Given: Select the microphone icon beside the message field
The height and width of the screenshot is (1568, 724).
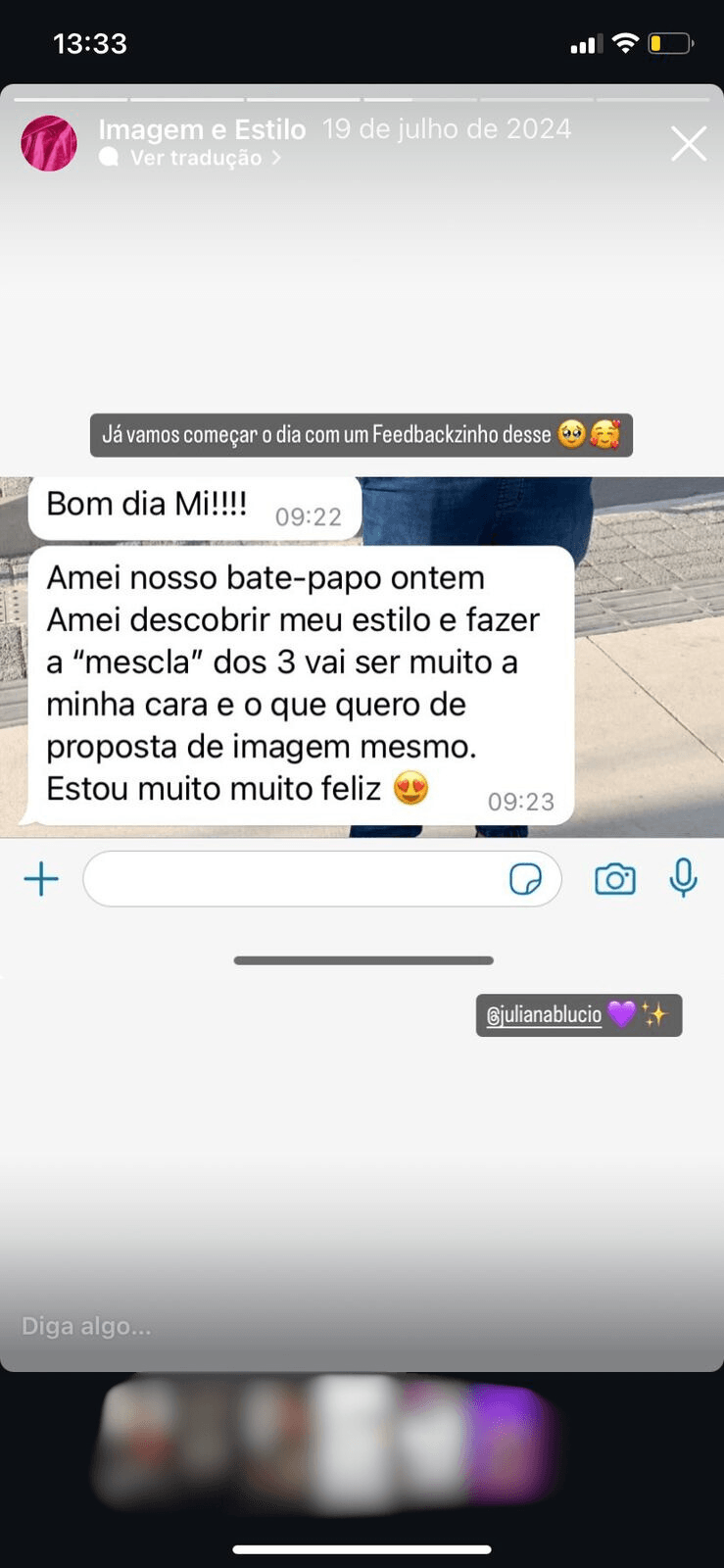Looking at the screenshot, I should pyautogui.click(x=685, y=878).
